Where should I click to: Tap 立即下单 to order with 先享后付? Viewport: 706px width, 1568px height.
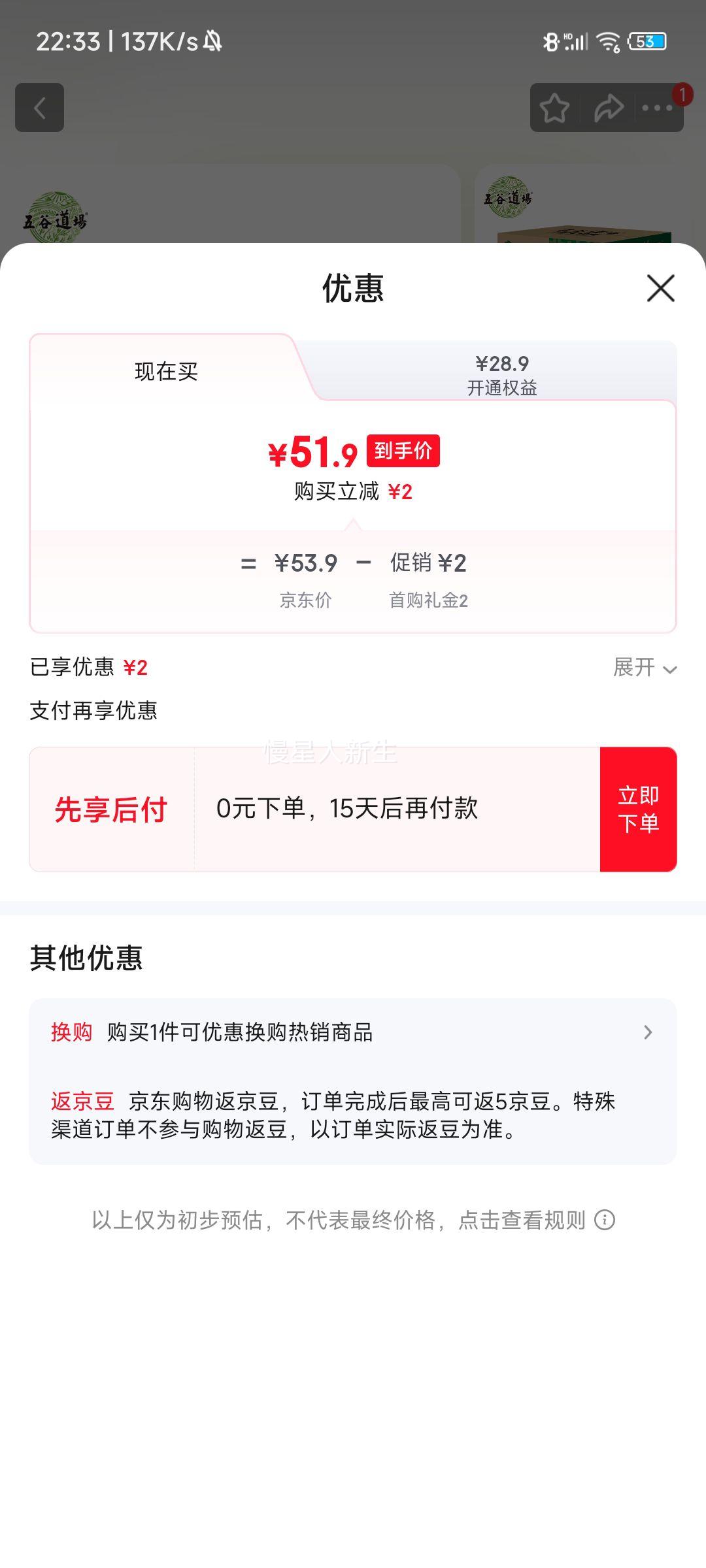tap(638, 809)
